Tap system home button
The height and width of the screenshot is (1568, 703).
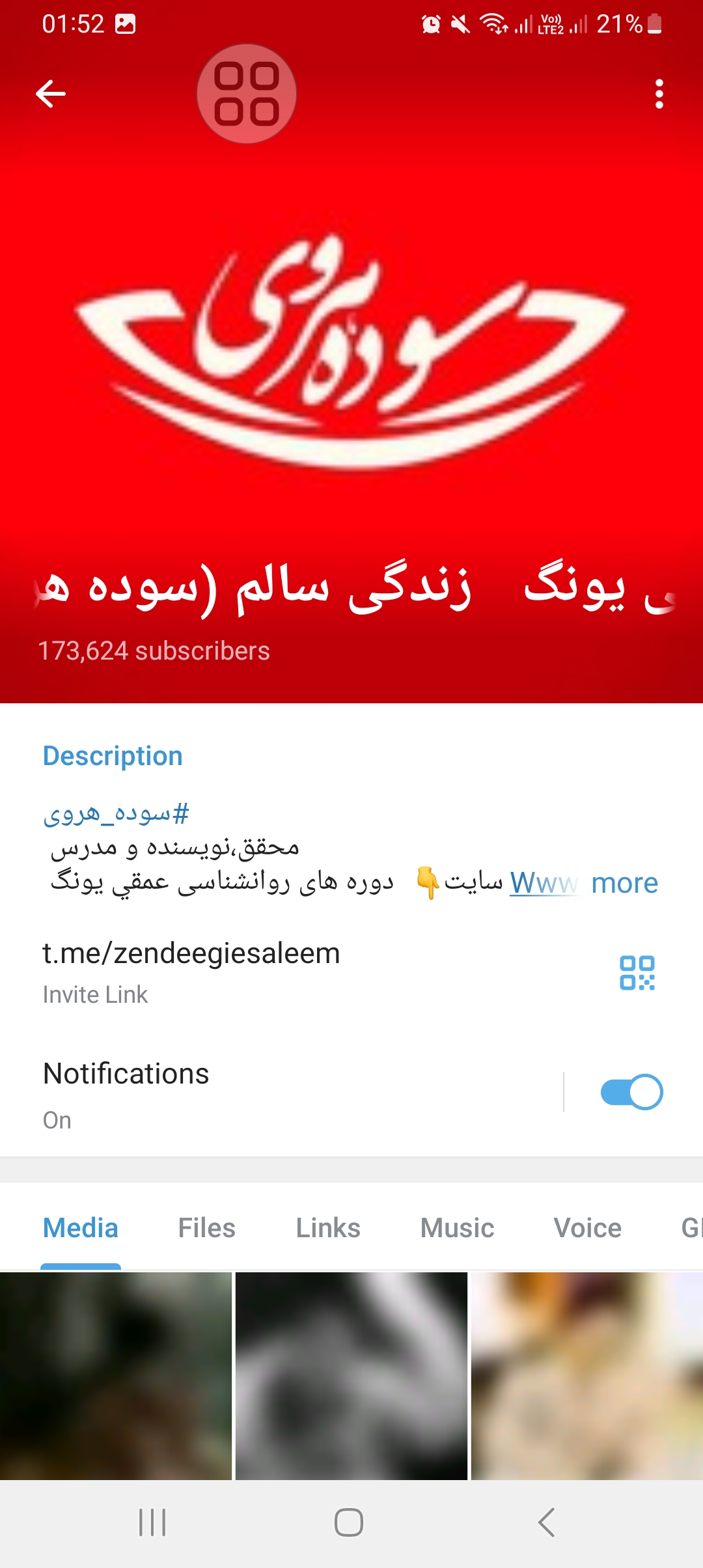point(349,1522)
